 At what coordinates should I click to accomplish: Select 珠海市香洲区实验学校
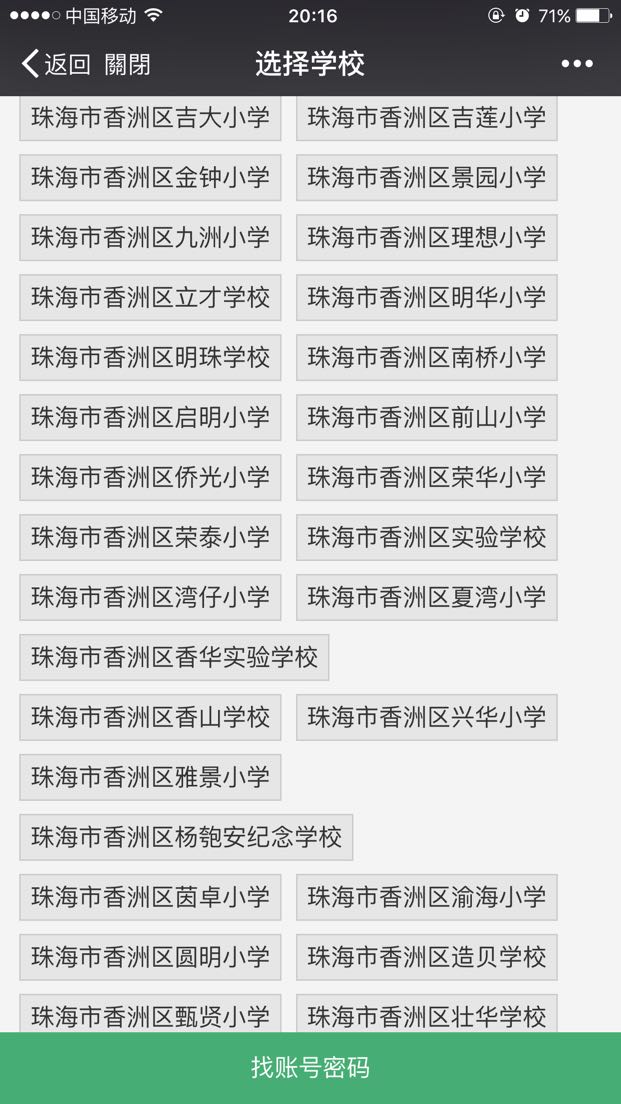click(x=427, y=537)
